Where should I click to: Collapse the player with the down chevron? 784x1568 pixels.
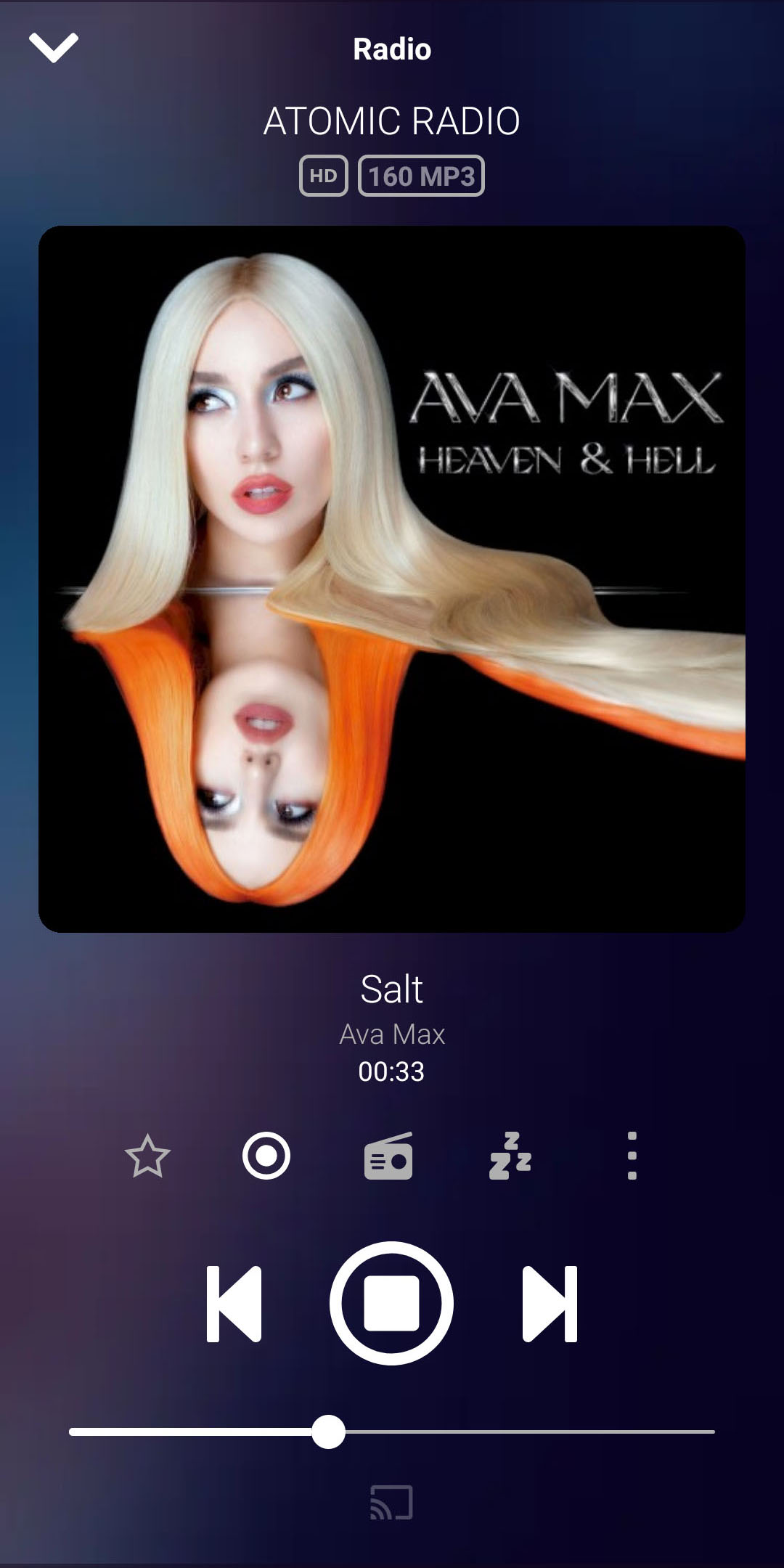tap(53, 48)
